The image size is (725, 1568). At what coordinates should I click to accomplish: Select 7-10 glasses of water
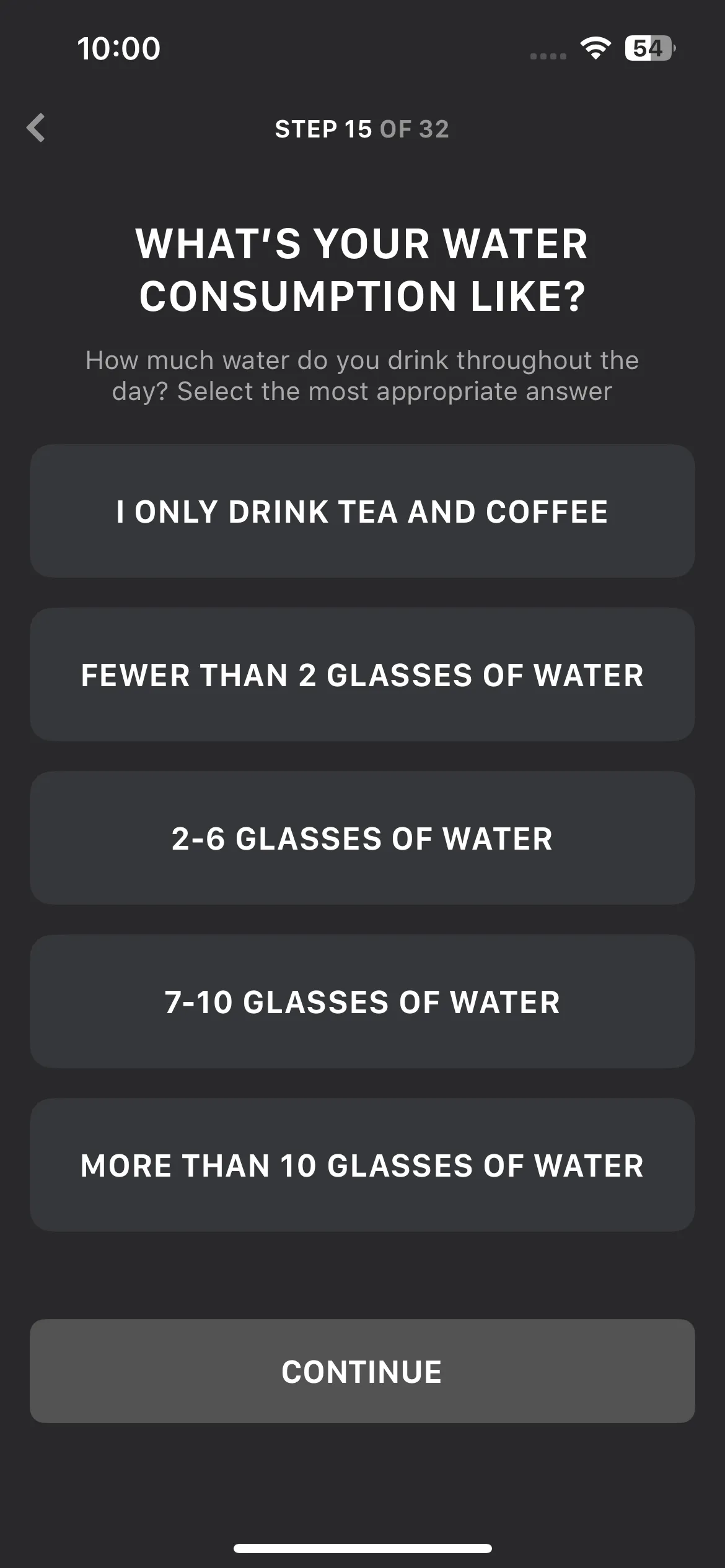362,1001
